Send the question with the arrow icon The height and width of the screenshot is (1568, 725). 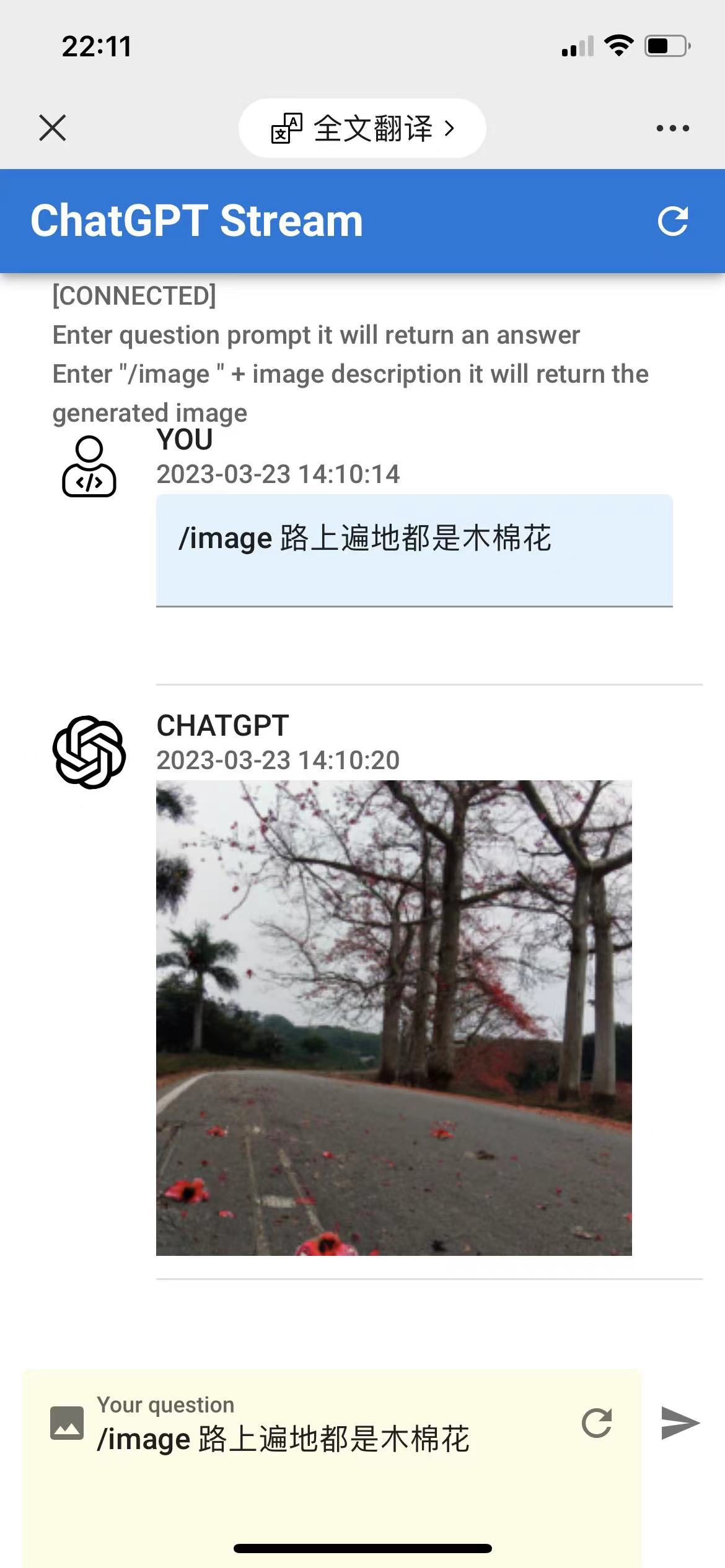680,1422
